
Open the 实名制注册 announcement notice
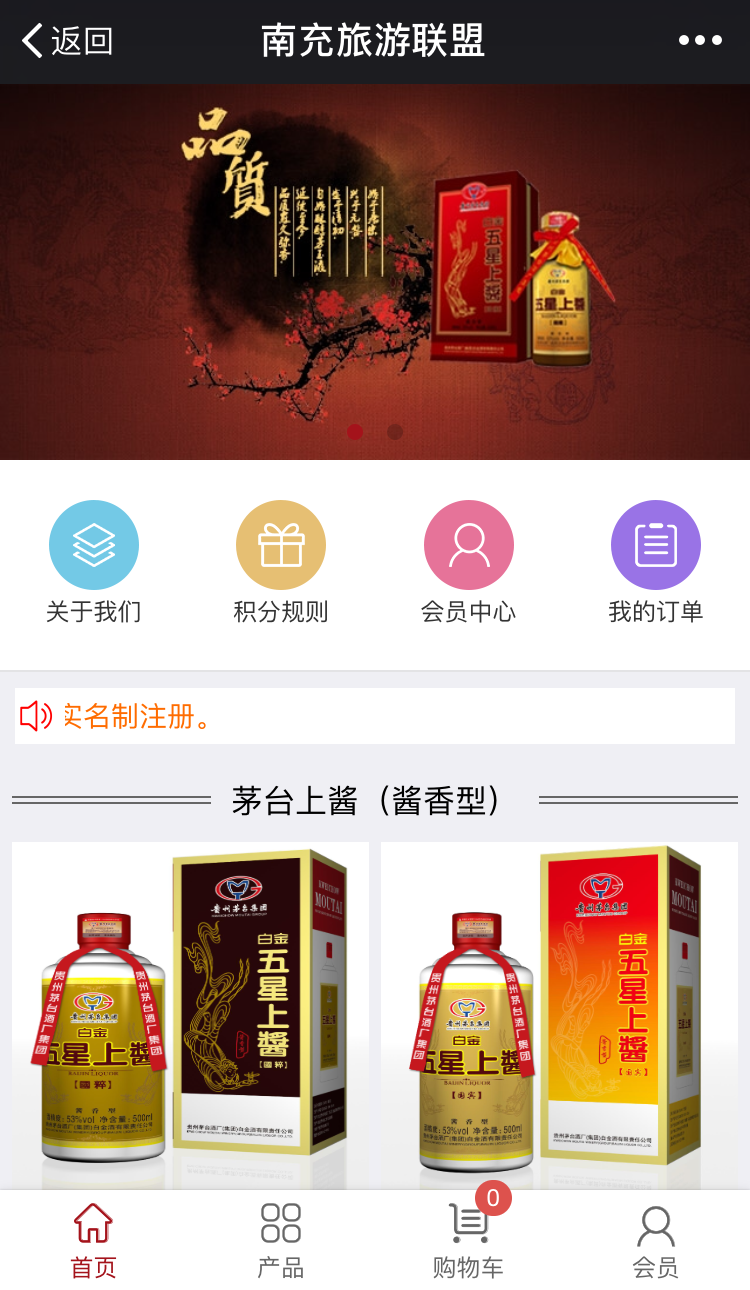coord(374,716)
